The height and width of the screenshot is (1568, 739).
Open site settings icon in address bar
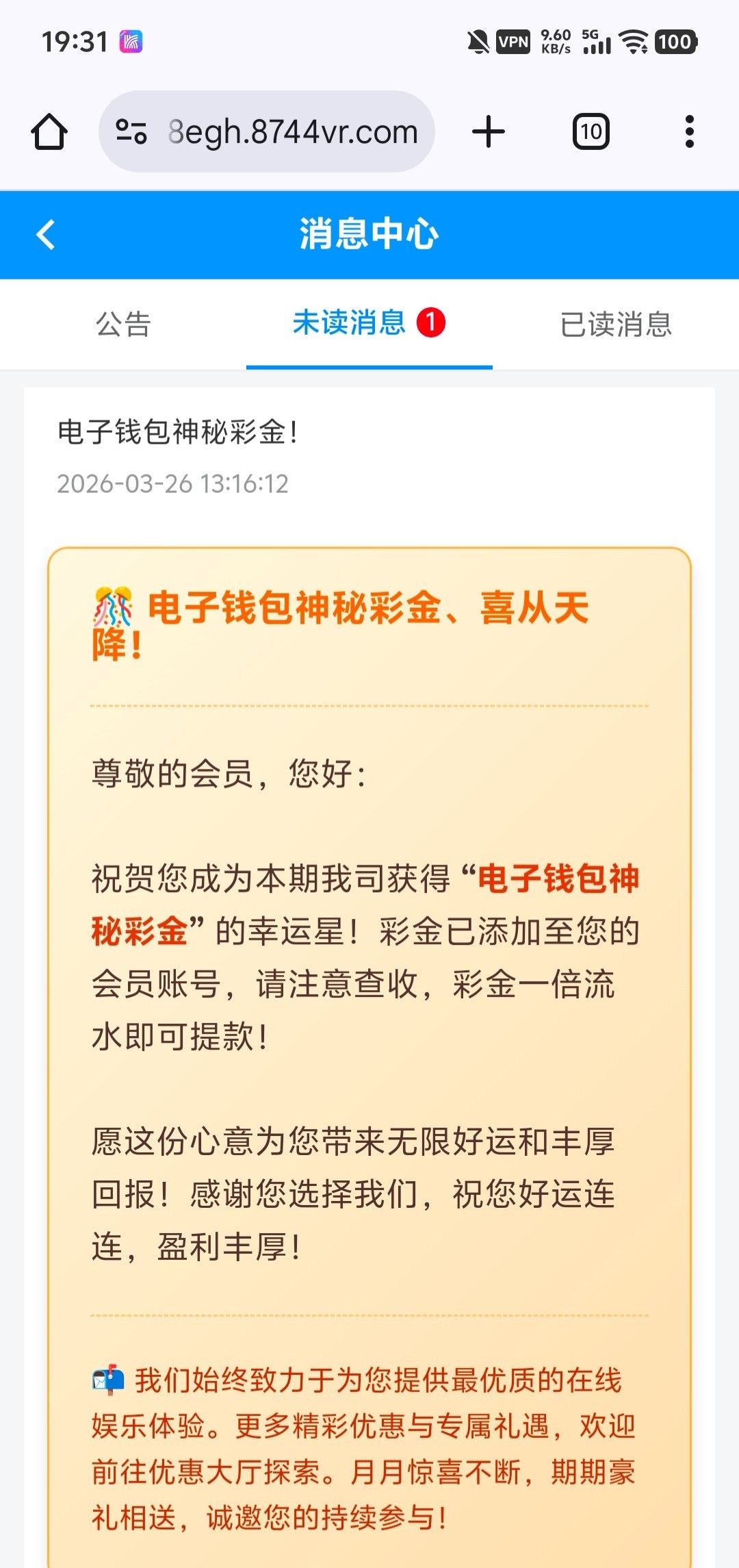131,131
